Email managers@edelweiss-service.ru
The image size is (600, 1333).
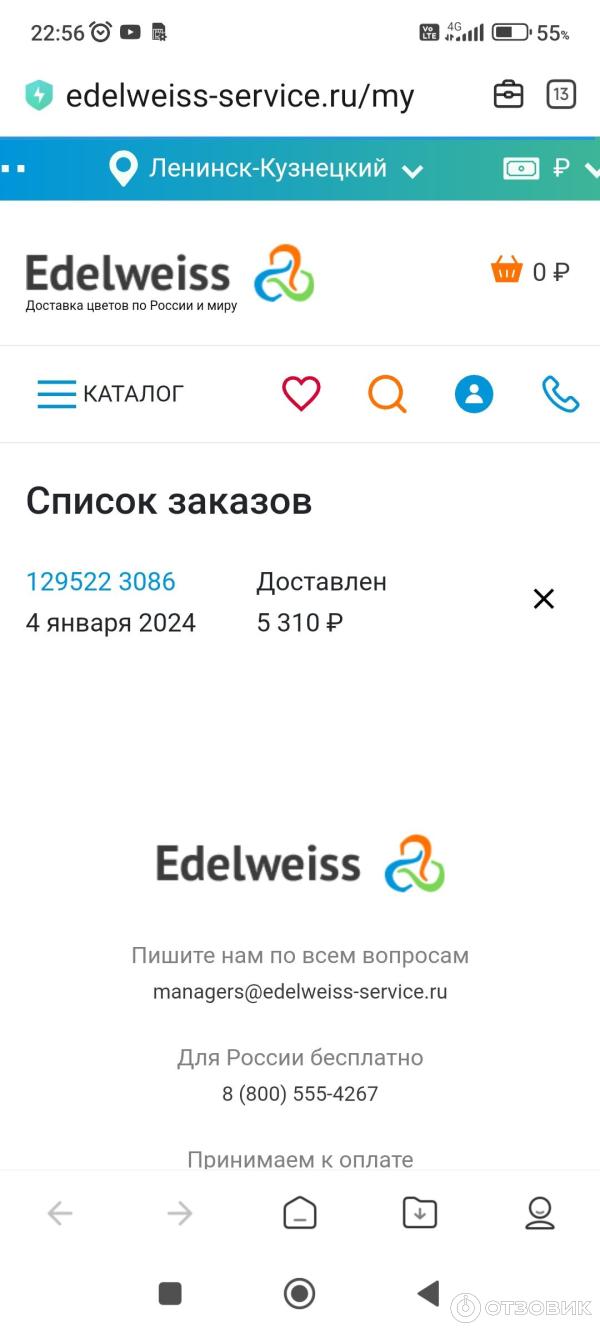click(300, 992)
